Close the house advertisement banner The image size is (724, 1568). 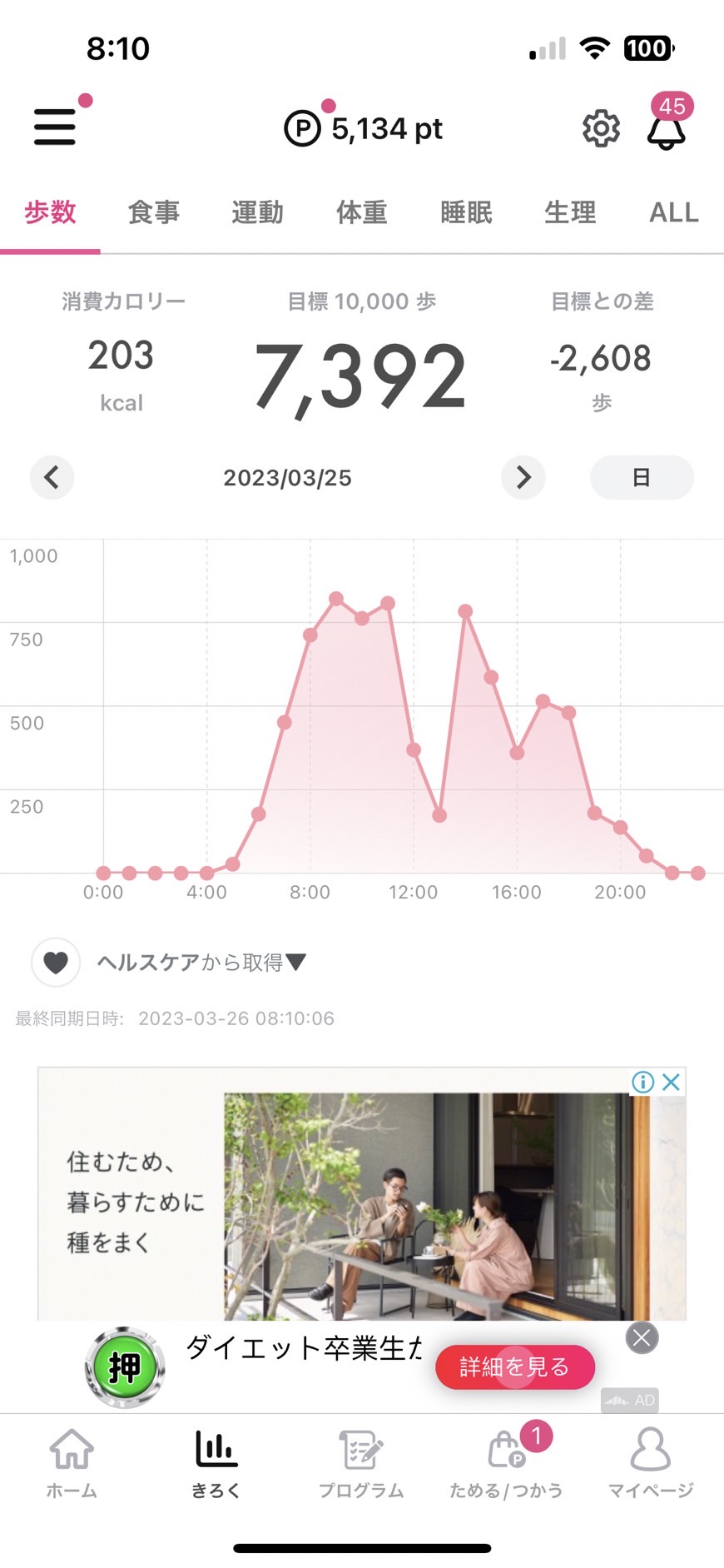672,1082
